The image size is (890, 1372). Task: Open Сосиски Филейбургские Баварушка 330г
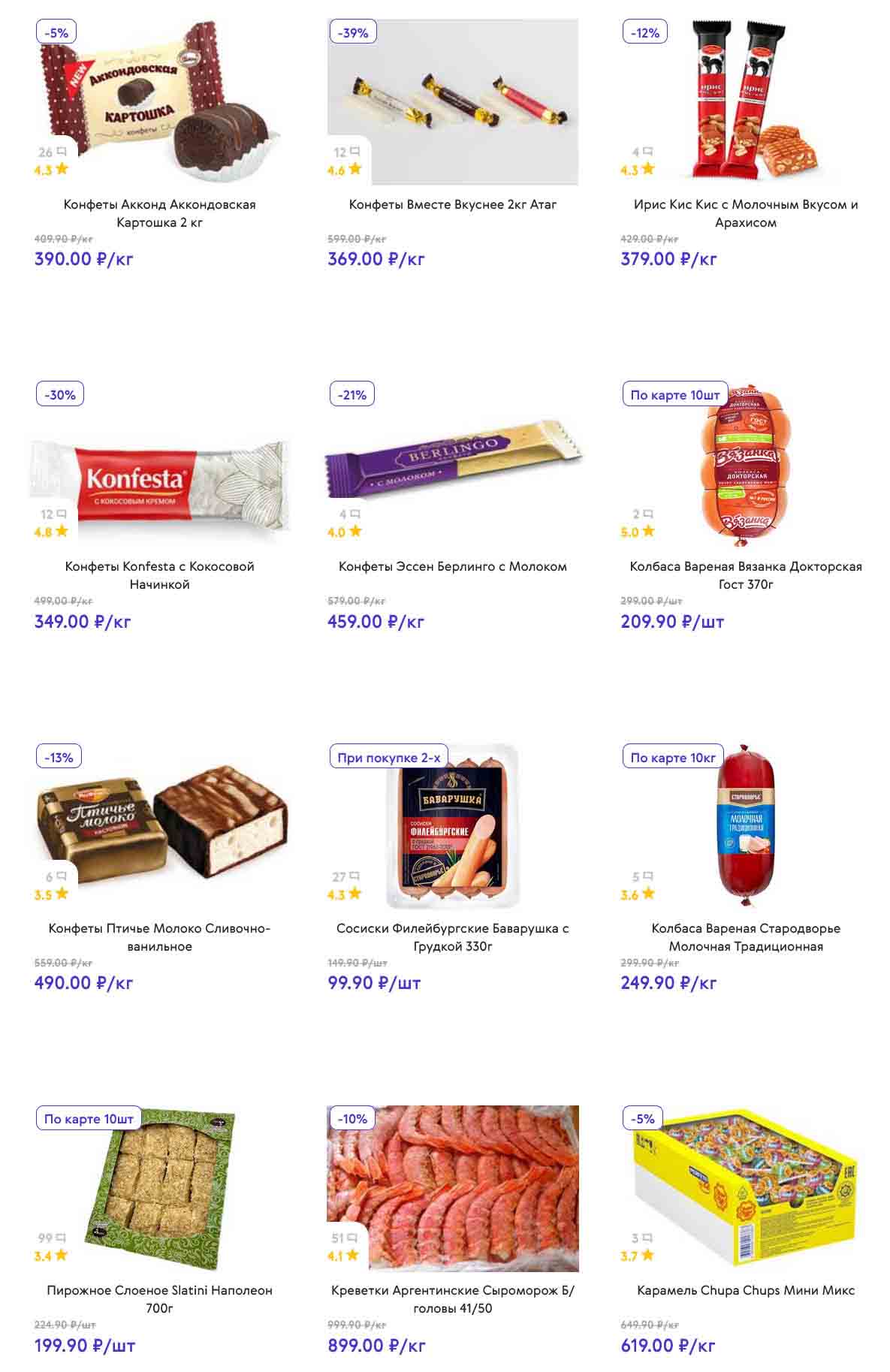click(452, 937)
